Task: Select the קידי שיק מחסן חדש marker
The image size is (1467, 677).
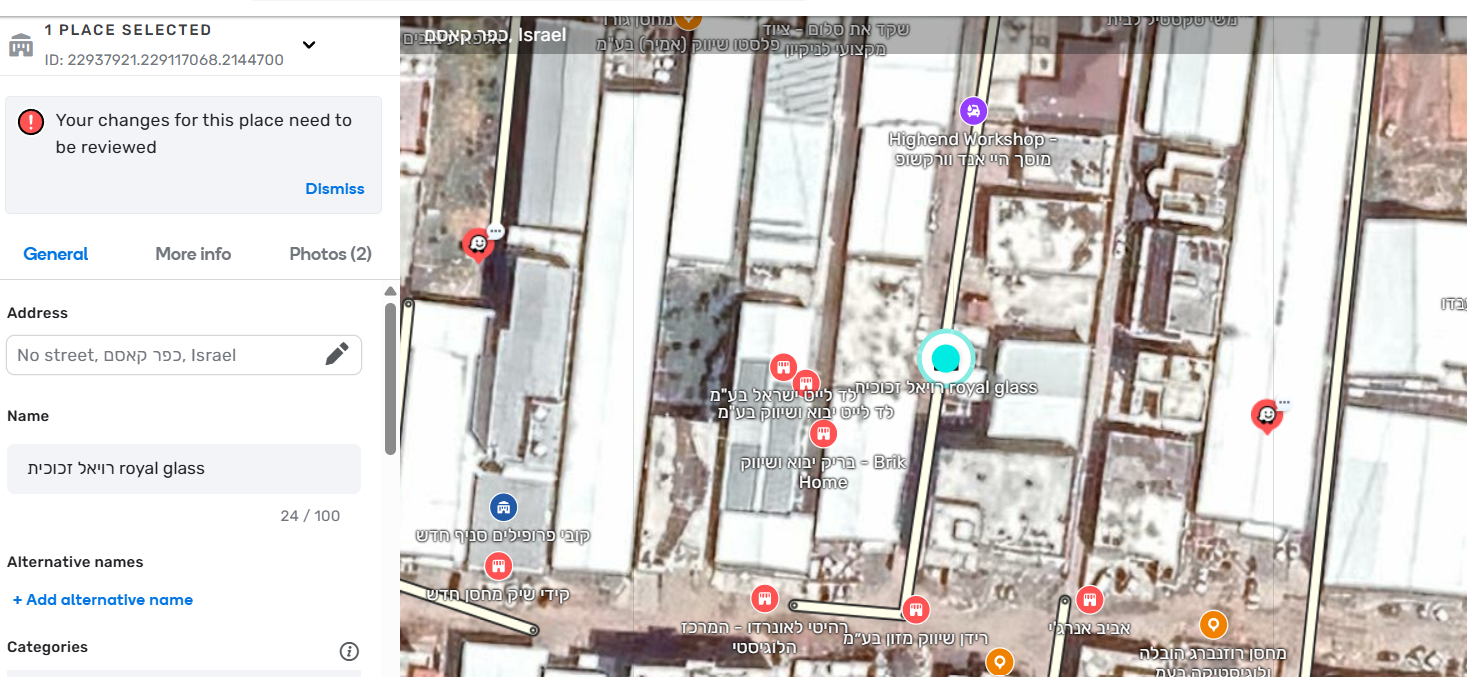Action: tap(498, 567)
